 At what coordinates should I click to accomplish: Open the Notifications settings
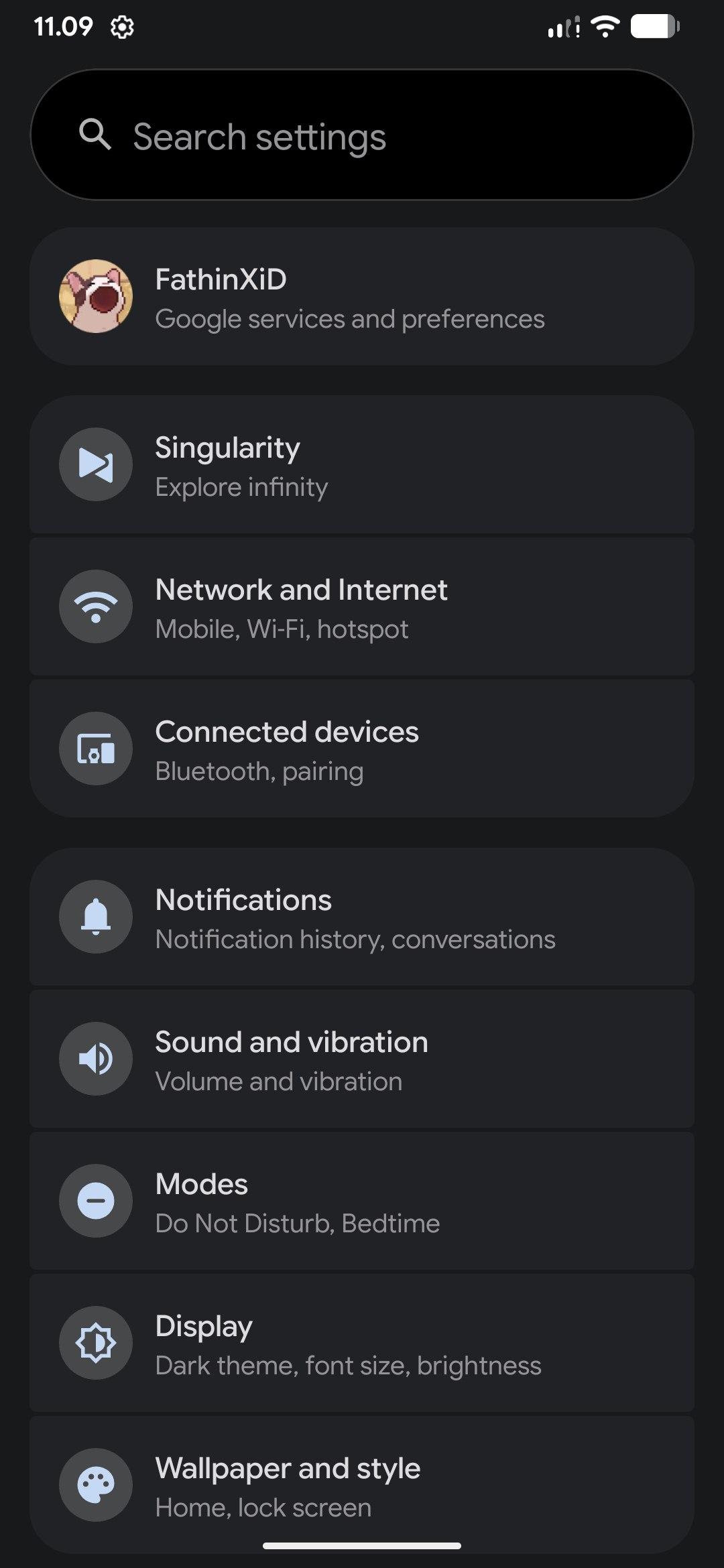pos(362,917)
